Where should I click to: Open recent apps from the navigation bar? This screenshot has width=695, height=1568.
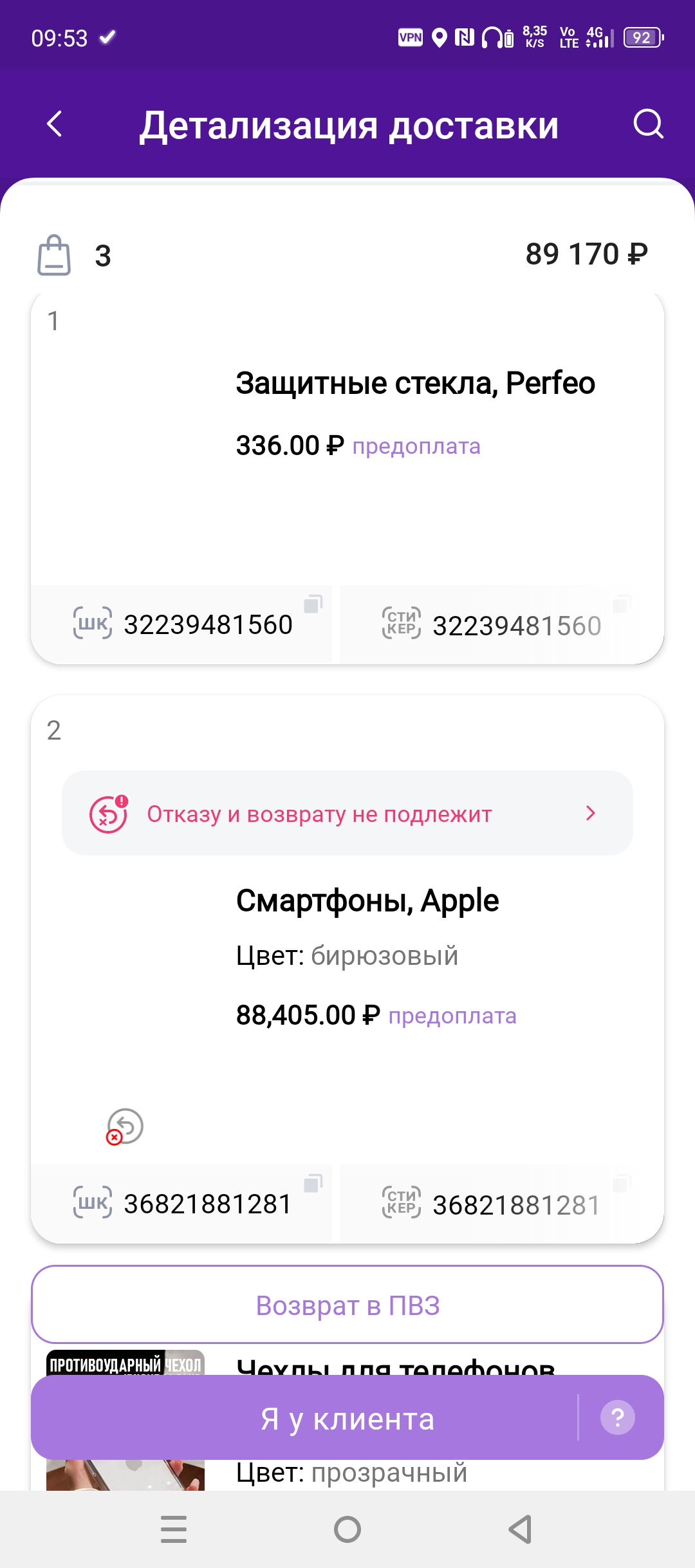[174, 1529]
